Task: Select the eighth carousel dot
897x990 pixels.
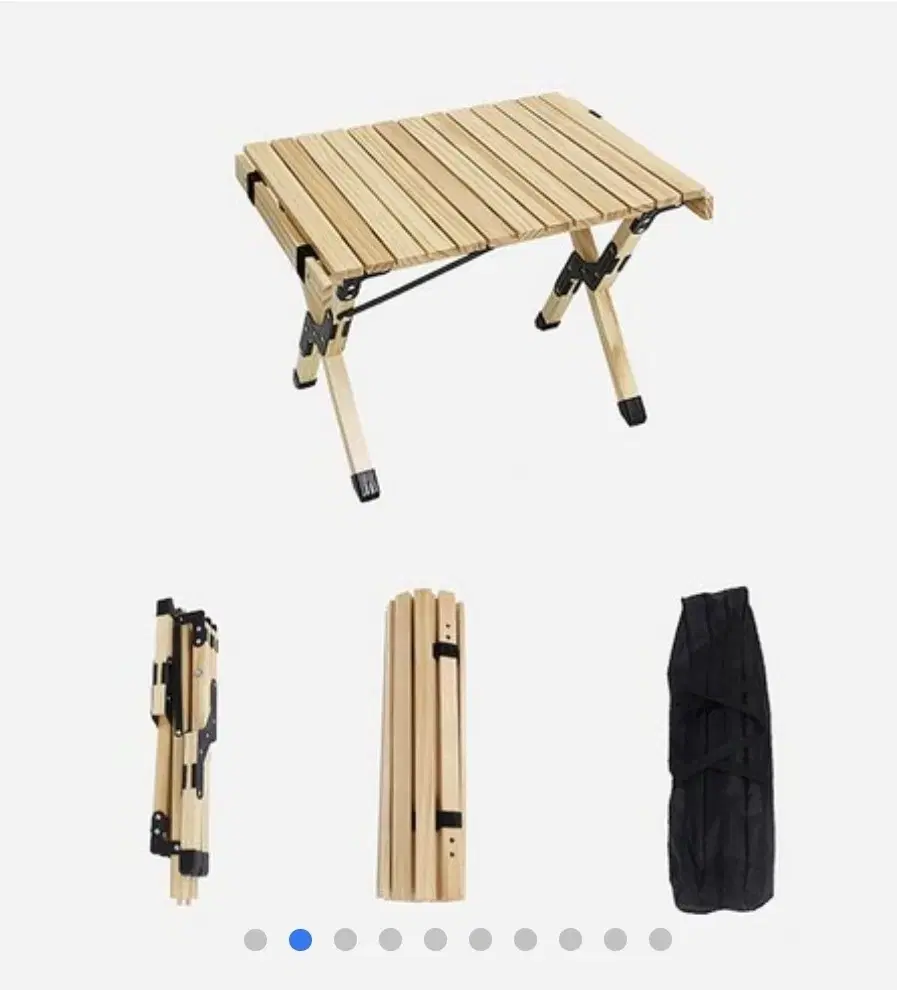Action: tap(568, 938)
